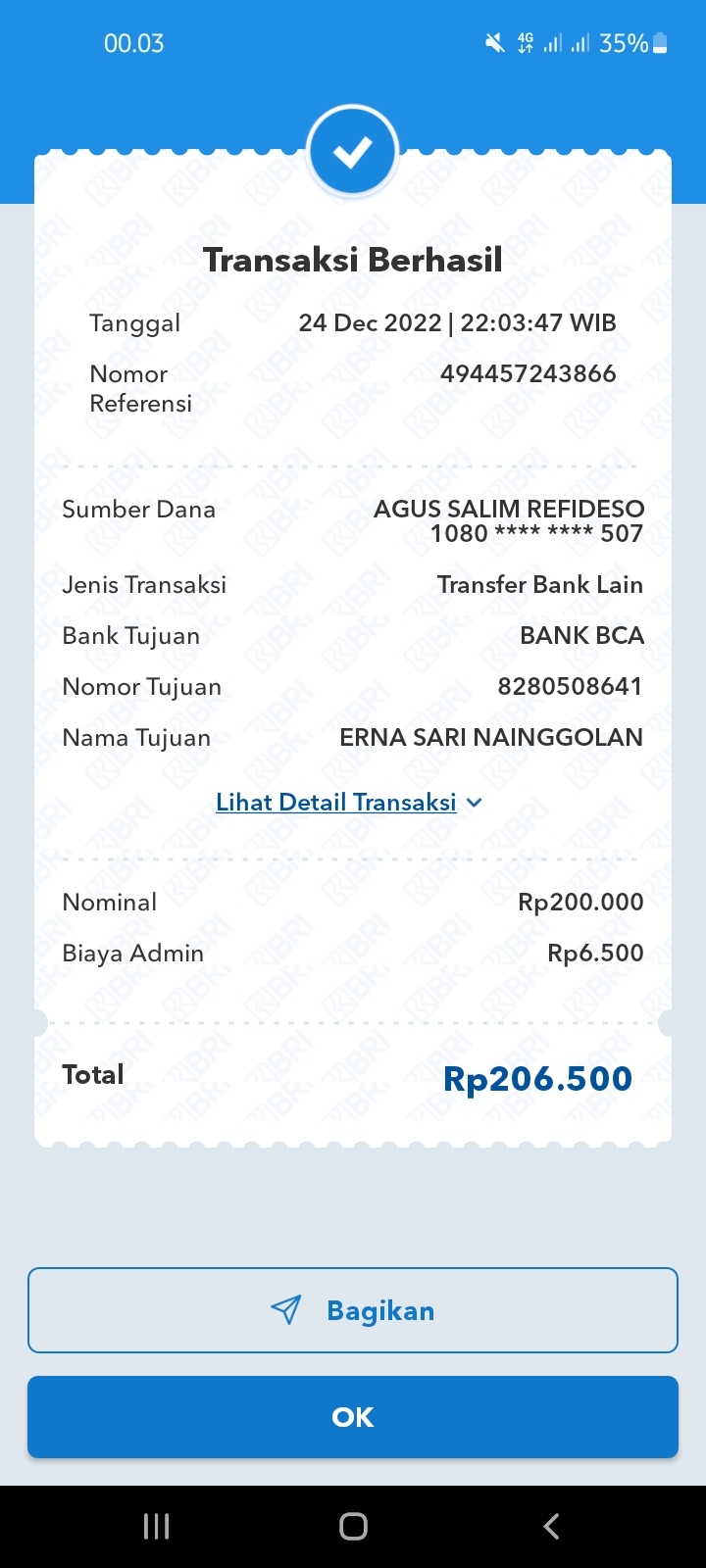Share the receipt with Bagikan
The width and height of the screenshot is (706, 1568).
point(353,1310)
